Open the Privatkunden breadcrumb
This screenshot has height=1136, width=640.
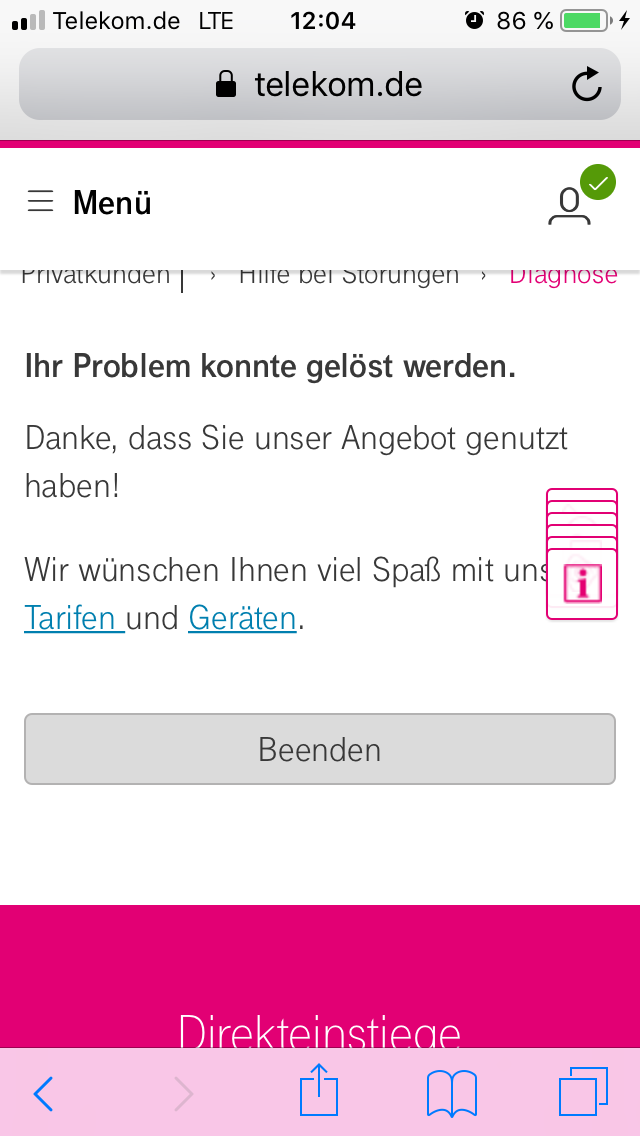96,275
